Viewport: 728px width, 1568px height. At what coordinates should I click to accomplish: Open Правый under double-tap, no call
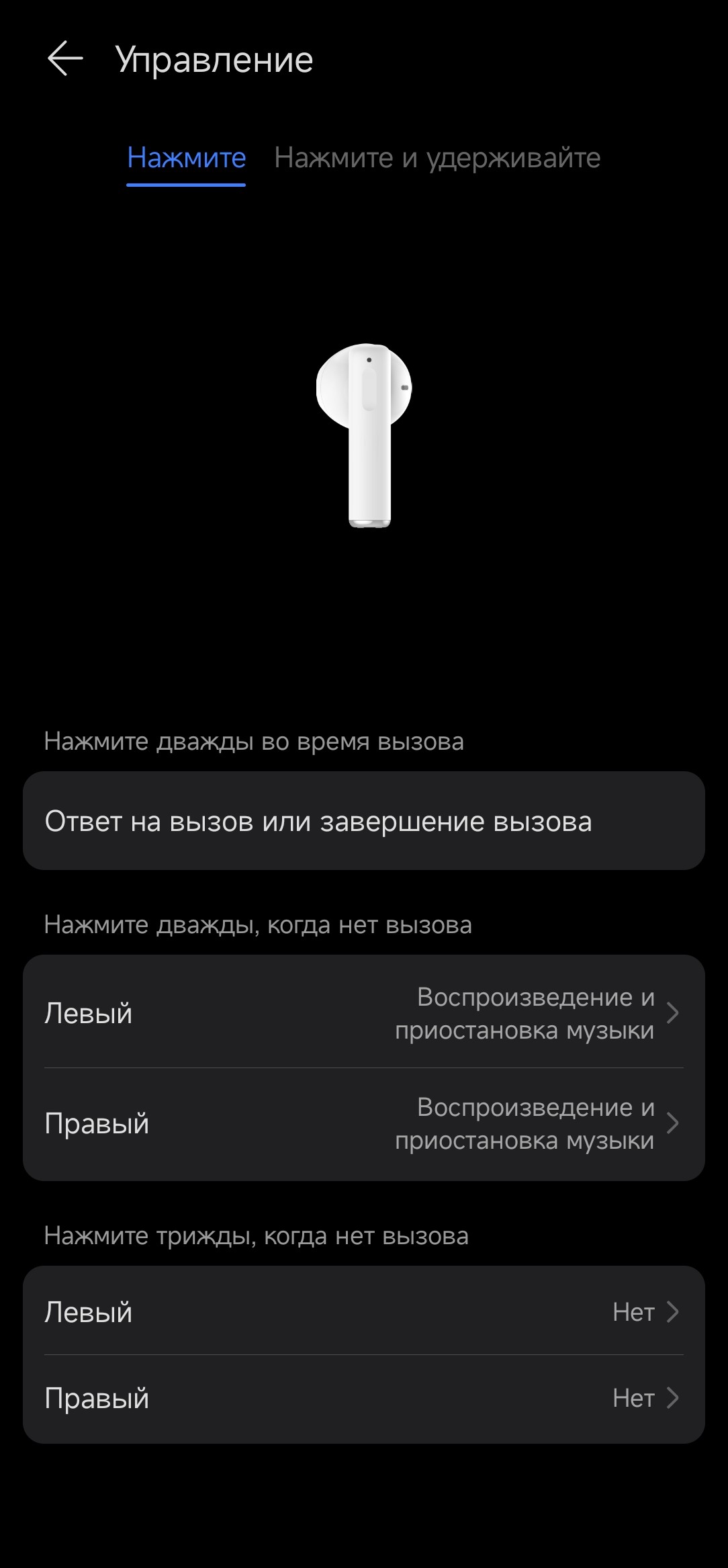363,1123
